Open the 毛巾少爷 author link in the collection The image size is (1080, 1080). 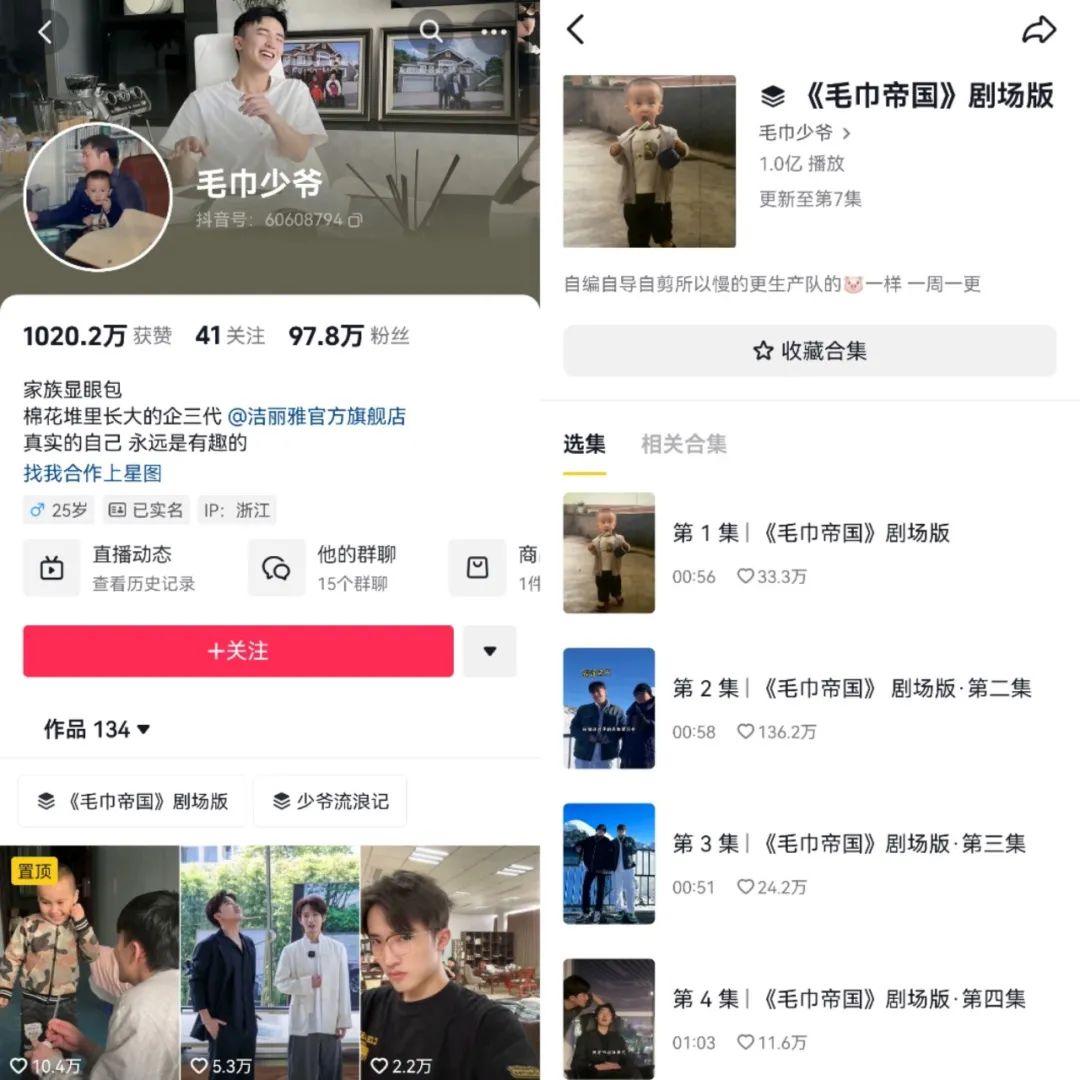tap(804, 132)
